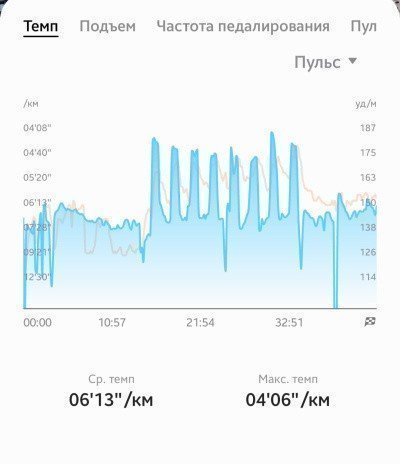The image size is (400, 464).
Task: Expand the Пульс overlay dropdown
Action: tap(325, 62)
